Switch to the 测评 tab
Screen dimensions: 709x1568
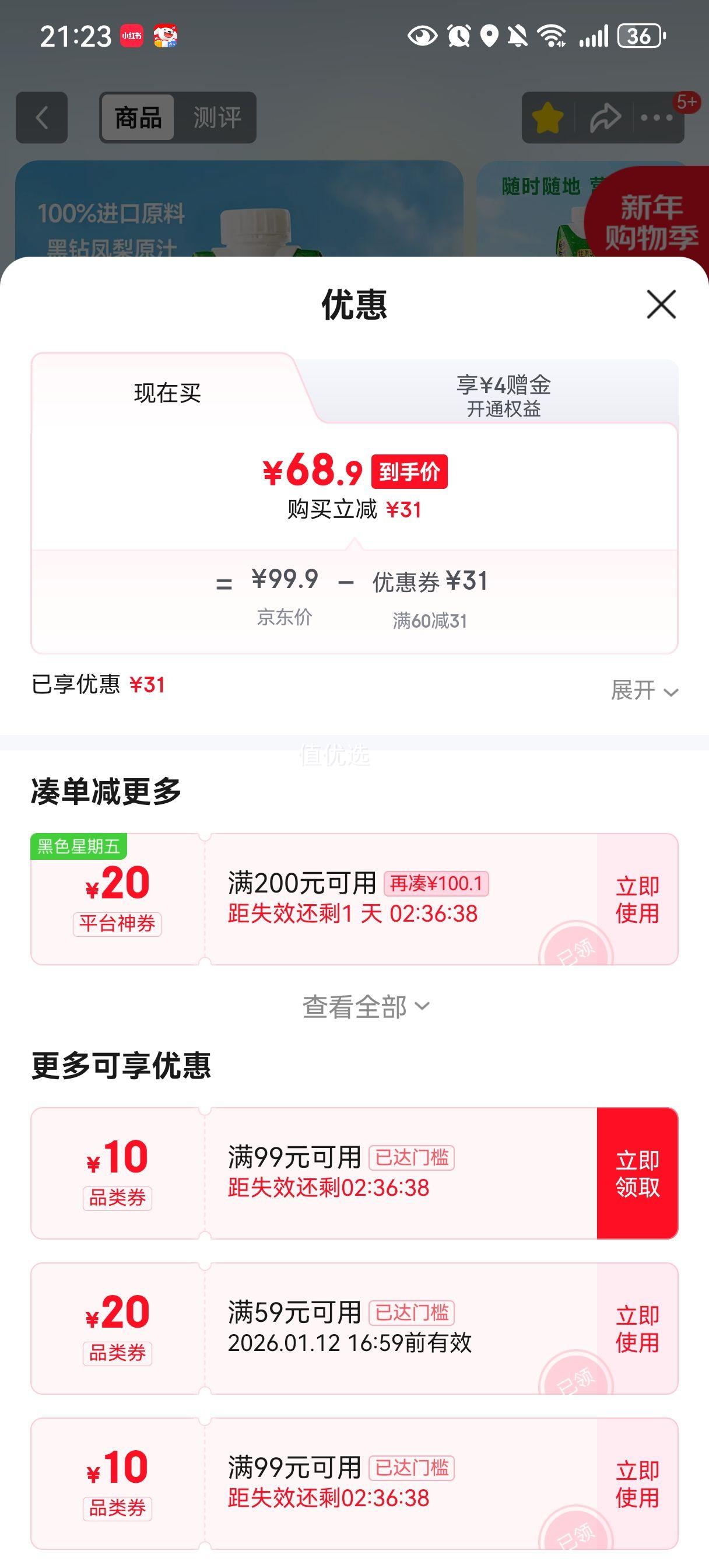pyautogui.click(x=217, y=116)
